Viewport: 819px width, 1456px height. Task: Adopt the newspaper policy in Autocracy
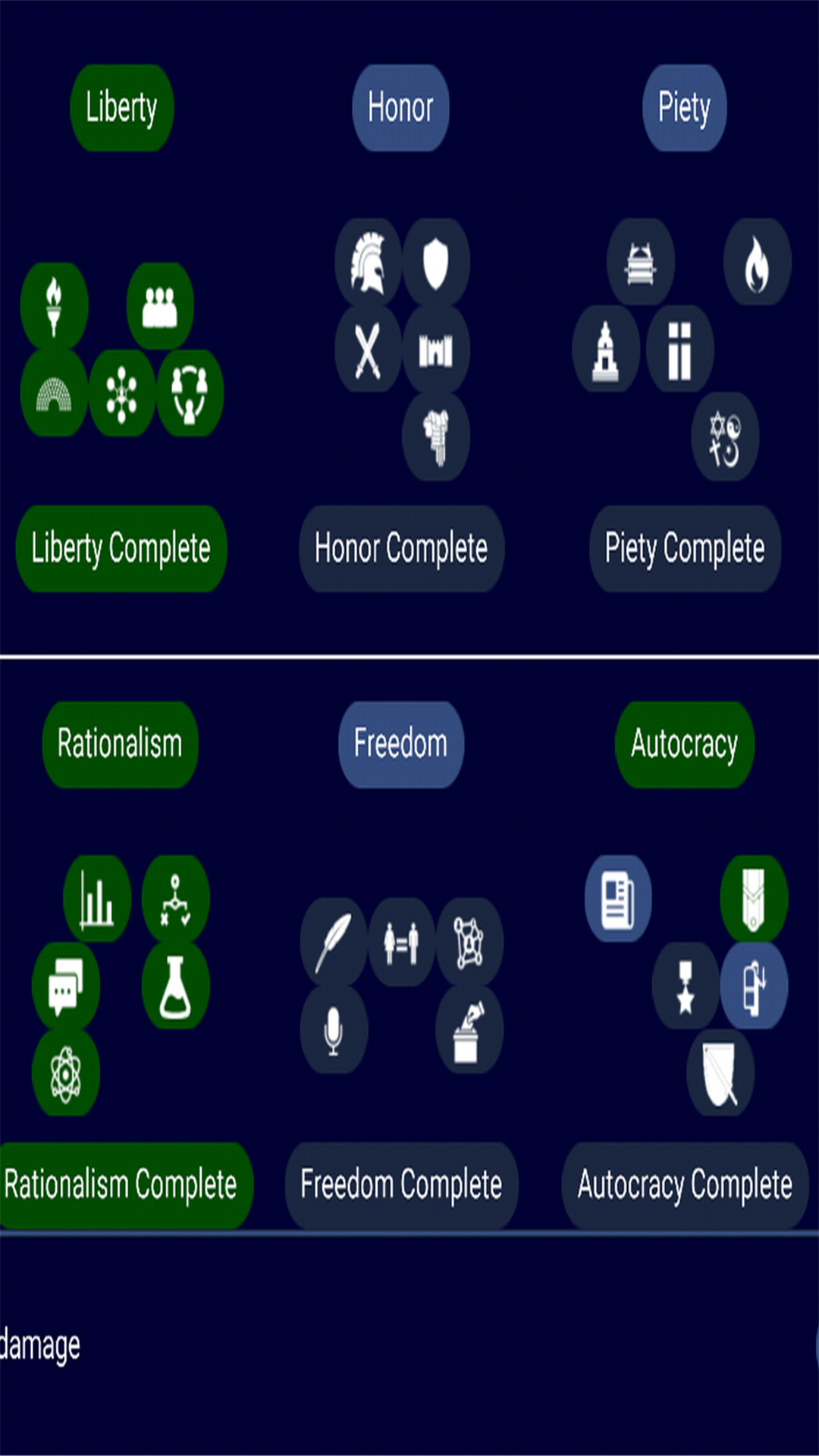(618, 899)
